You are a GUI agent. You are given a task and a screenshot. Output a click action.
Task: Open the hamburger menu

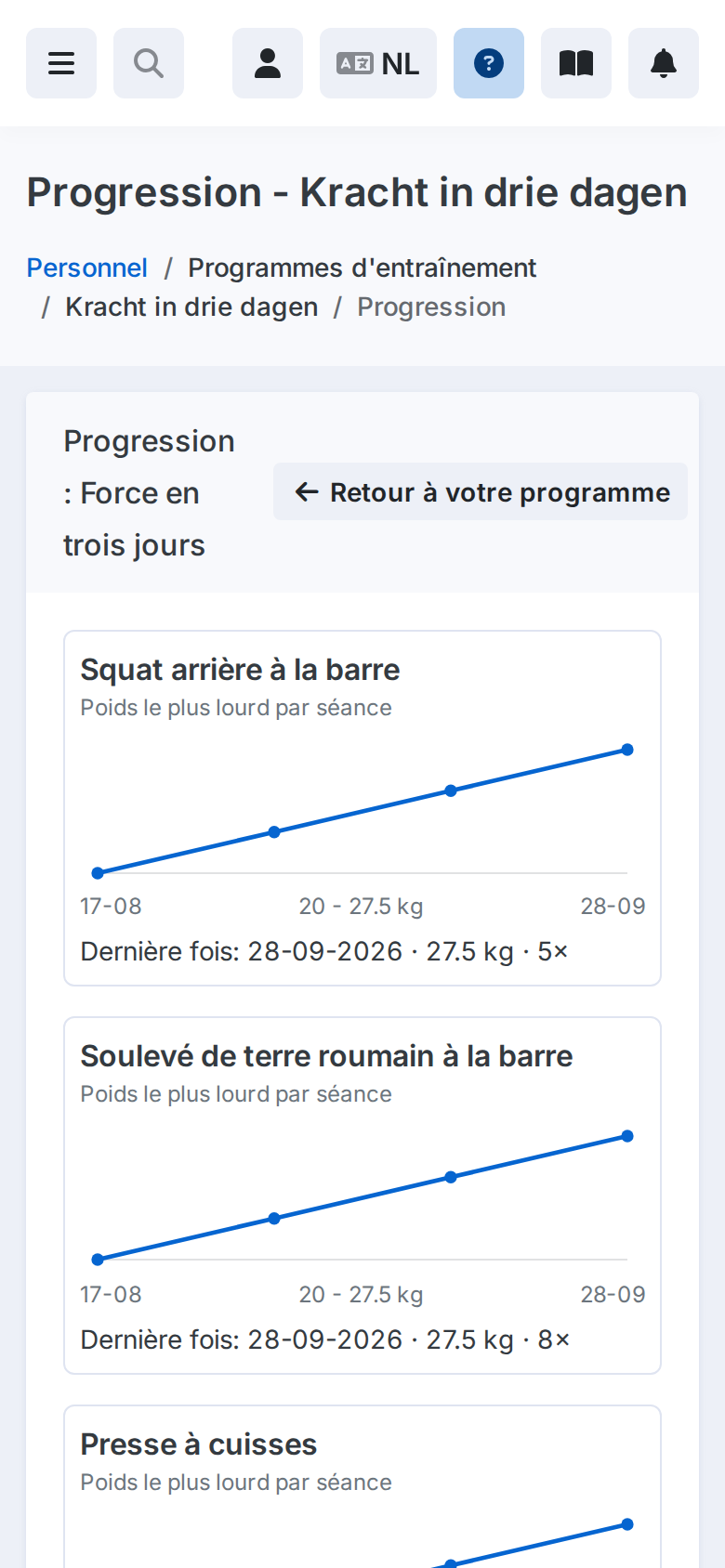(x=61, y=63)
